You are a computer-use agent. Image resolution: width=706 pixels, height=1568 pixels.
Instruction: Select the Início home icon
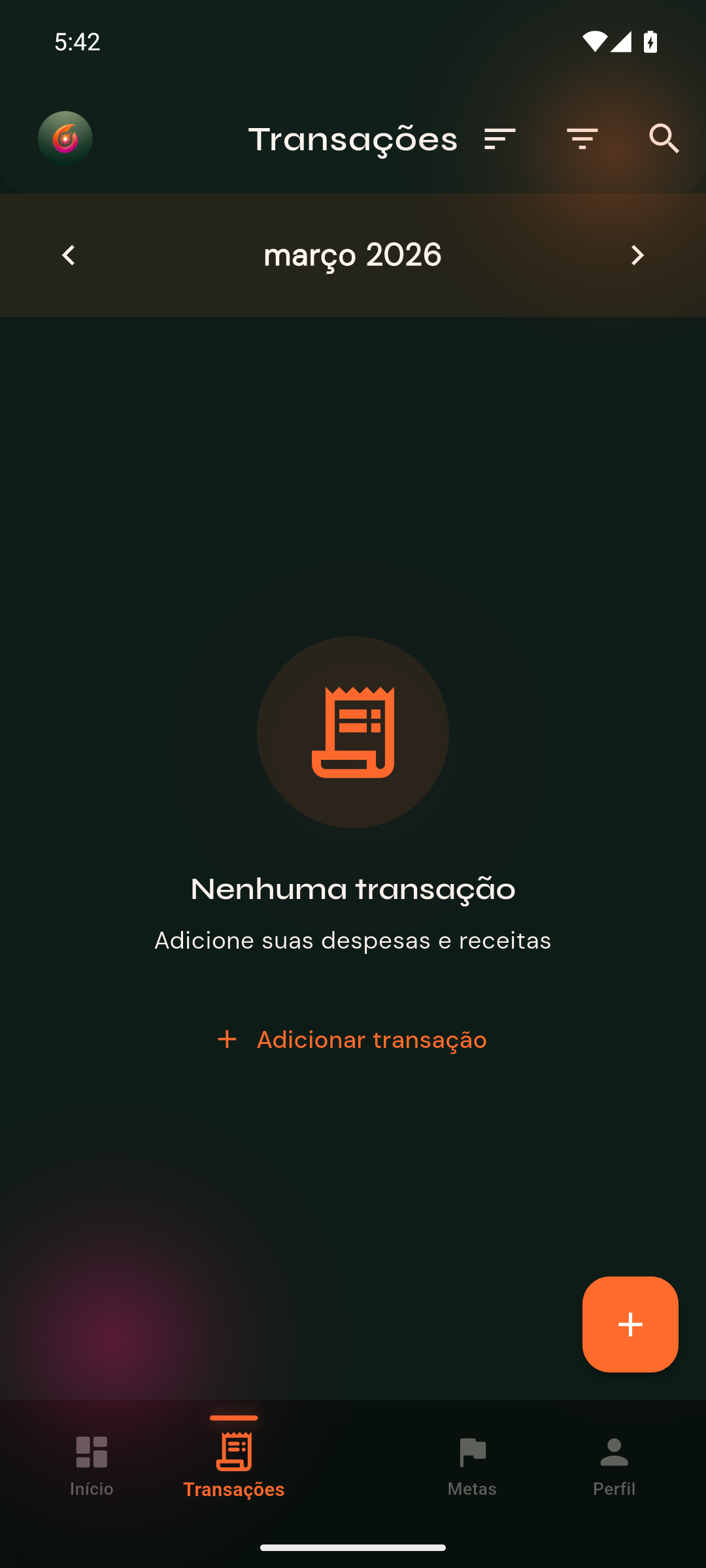click(91, 1452)
